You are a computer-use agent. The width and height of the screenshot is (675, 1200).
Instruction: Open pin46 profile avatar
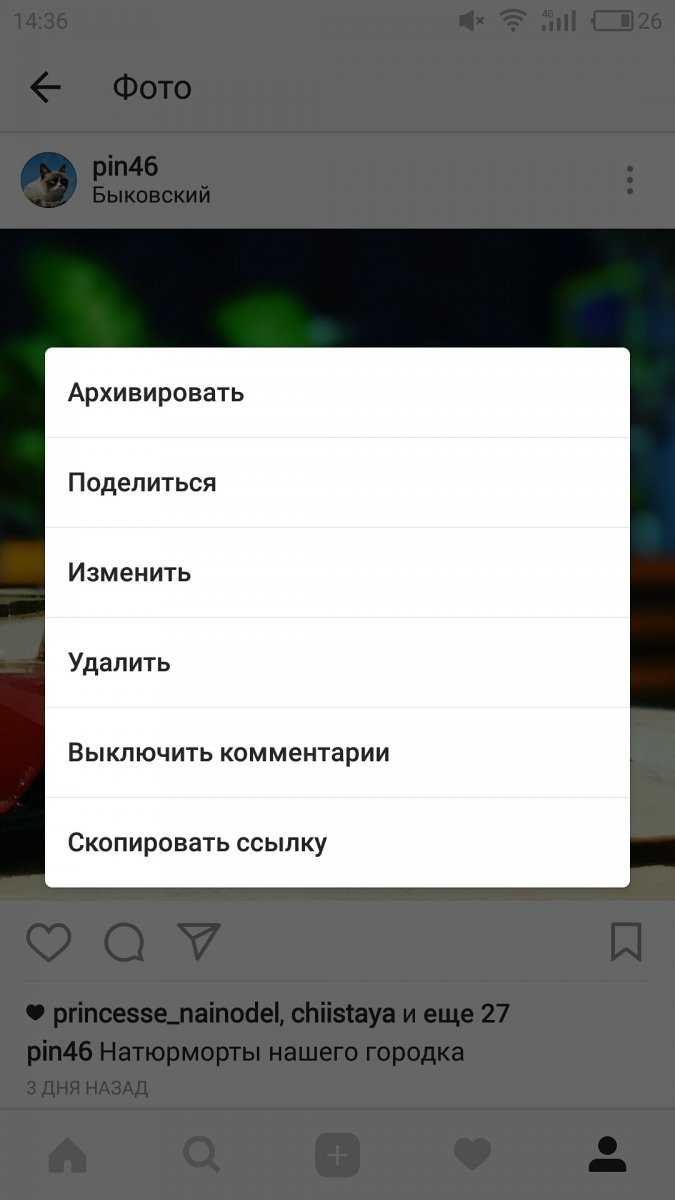tap(49, 180)
